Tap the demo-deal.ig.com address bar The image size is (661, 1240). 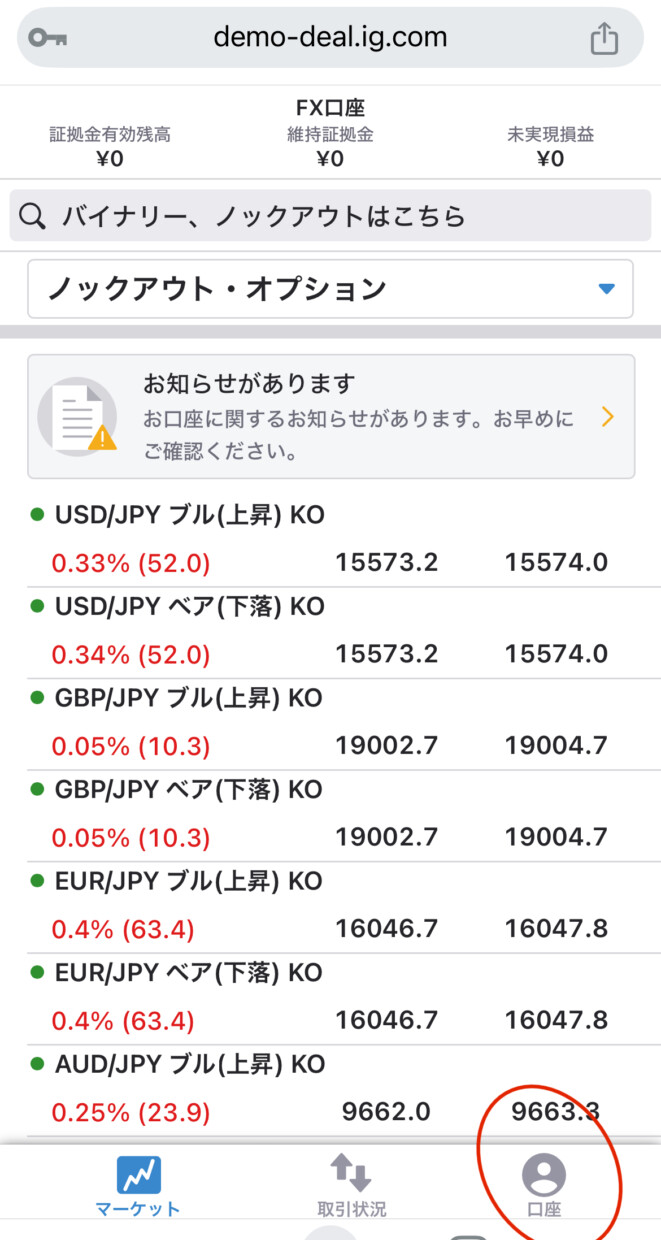(x=330, y=38)
